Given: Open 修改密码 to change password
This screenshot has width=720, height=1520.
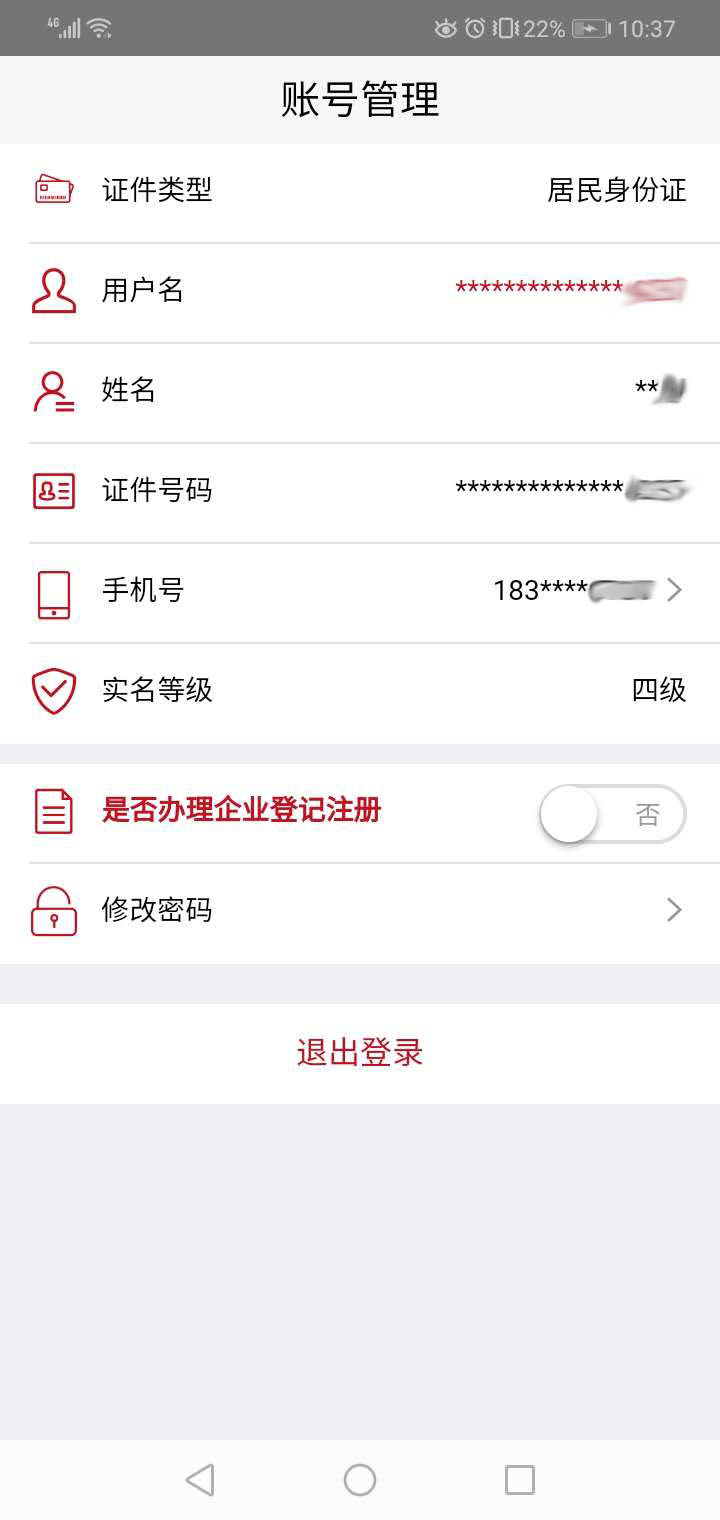Looking at the screenshot, I should click(x=360, y=911).
